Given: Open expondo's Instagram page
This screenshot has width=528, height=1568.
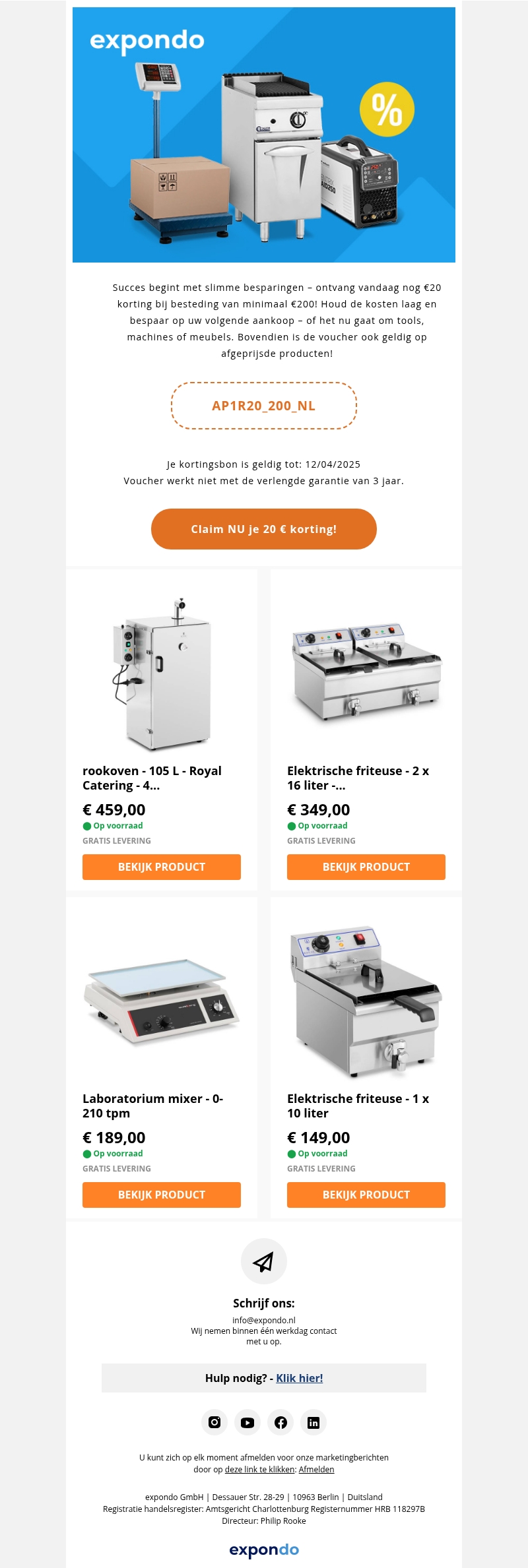Looking at the screenshot, I should click(214, 1422).
